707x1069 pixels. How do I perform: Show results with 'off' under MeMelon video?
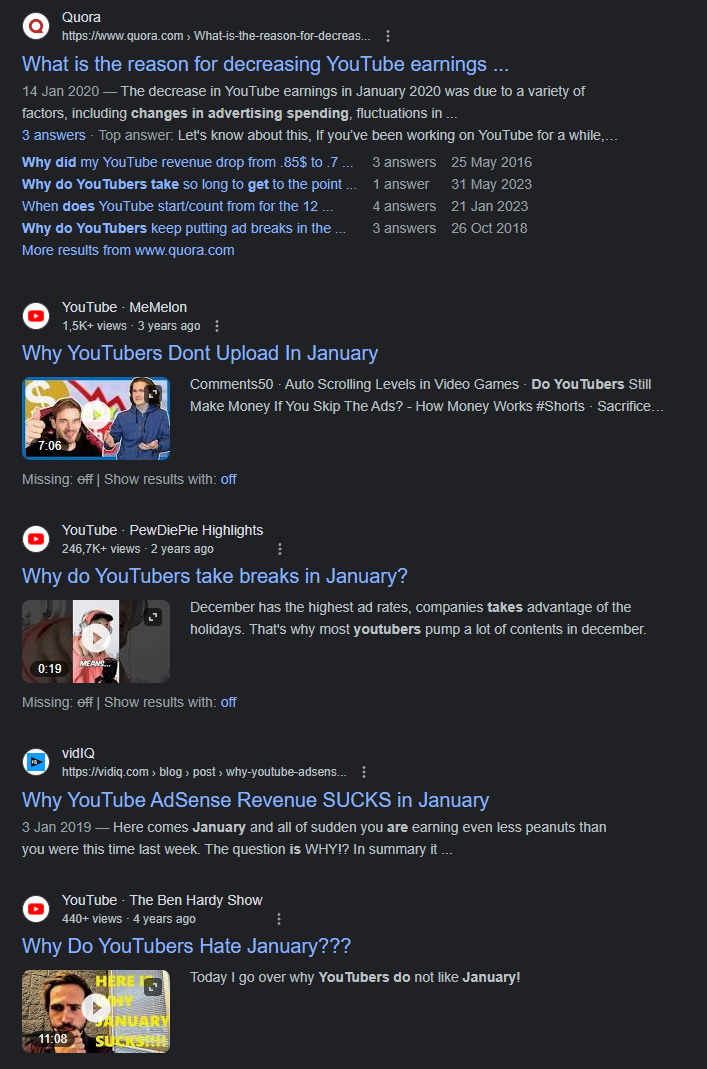coord(229,479)
